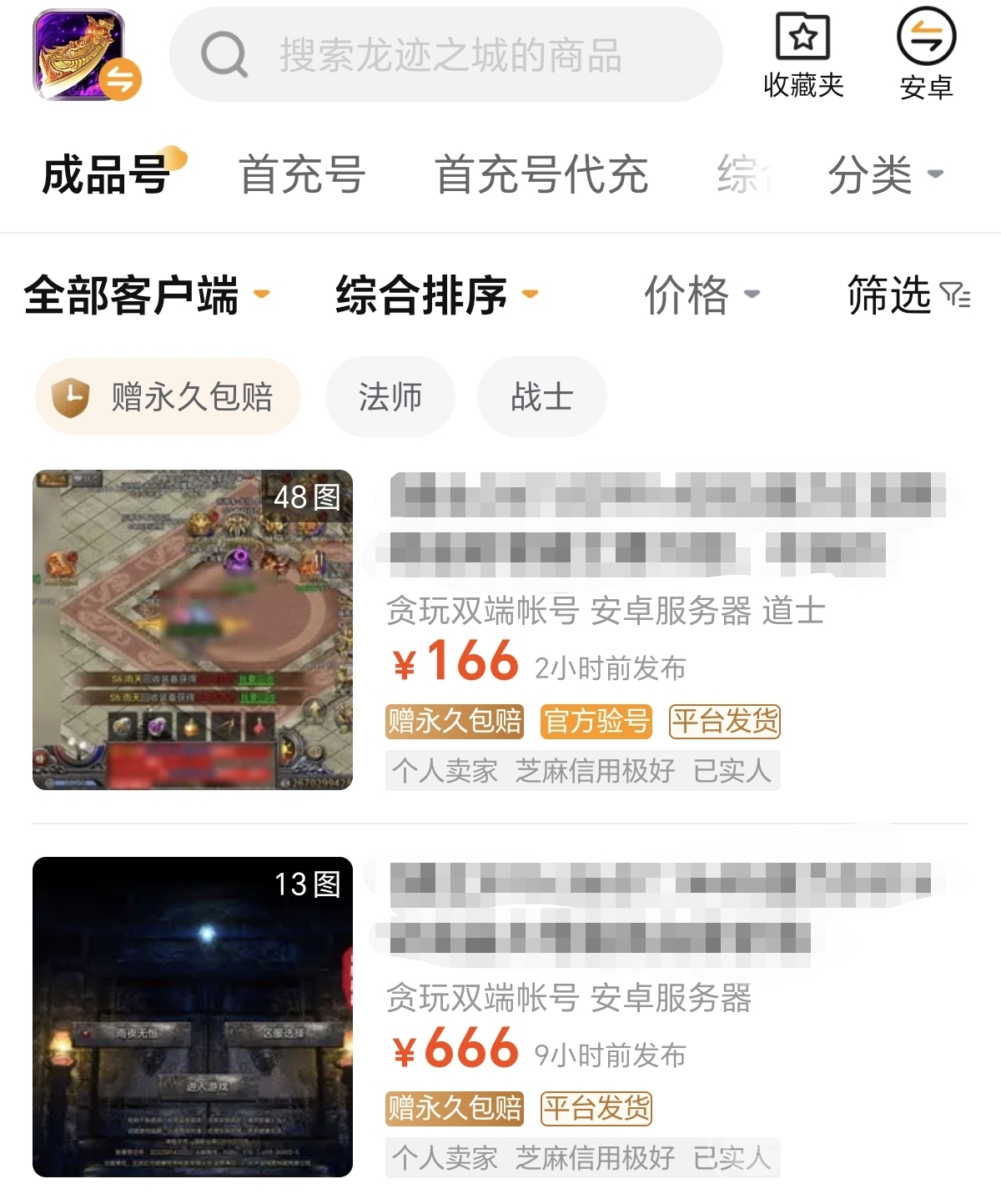Screen dimensions: 1001x1204
Task: Filter by 法师 chip
Action: (x=390, y=397)
